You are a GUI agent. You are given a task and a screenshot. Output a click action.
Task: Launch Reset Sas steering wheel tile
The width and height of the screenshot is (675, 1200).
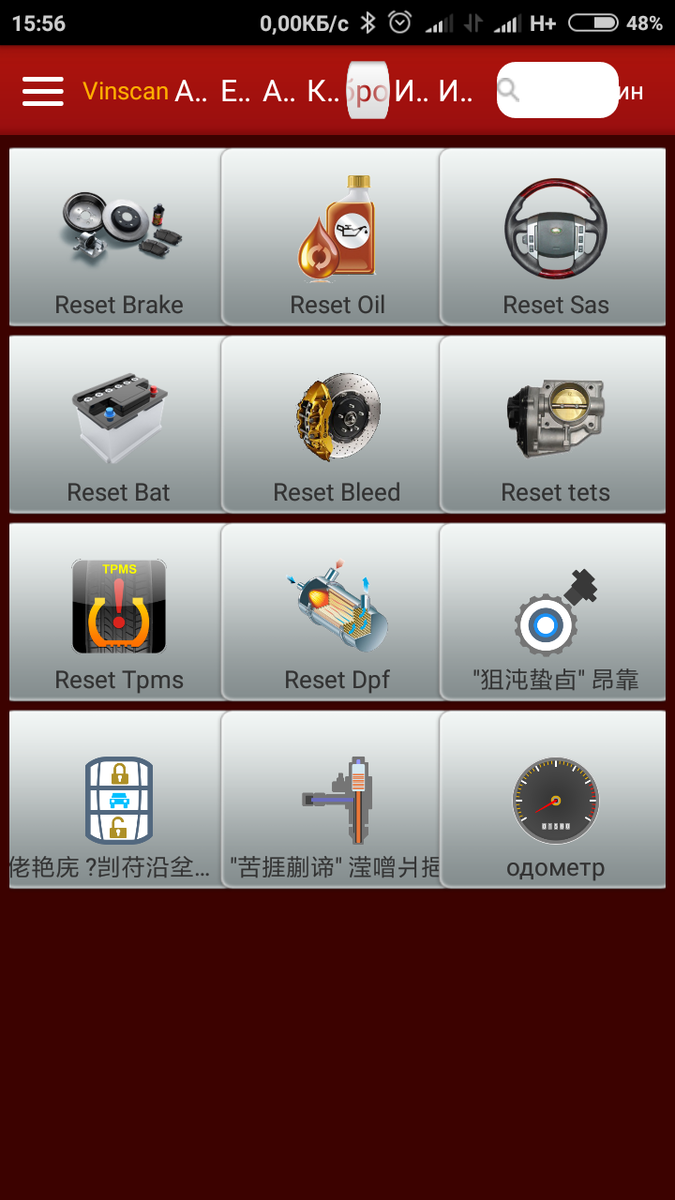click(x=555, y=238)
